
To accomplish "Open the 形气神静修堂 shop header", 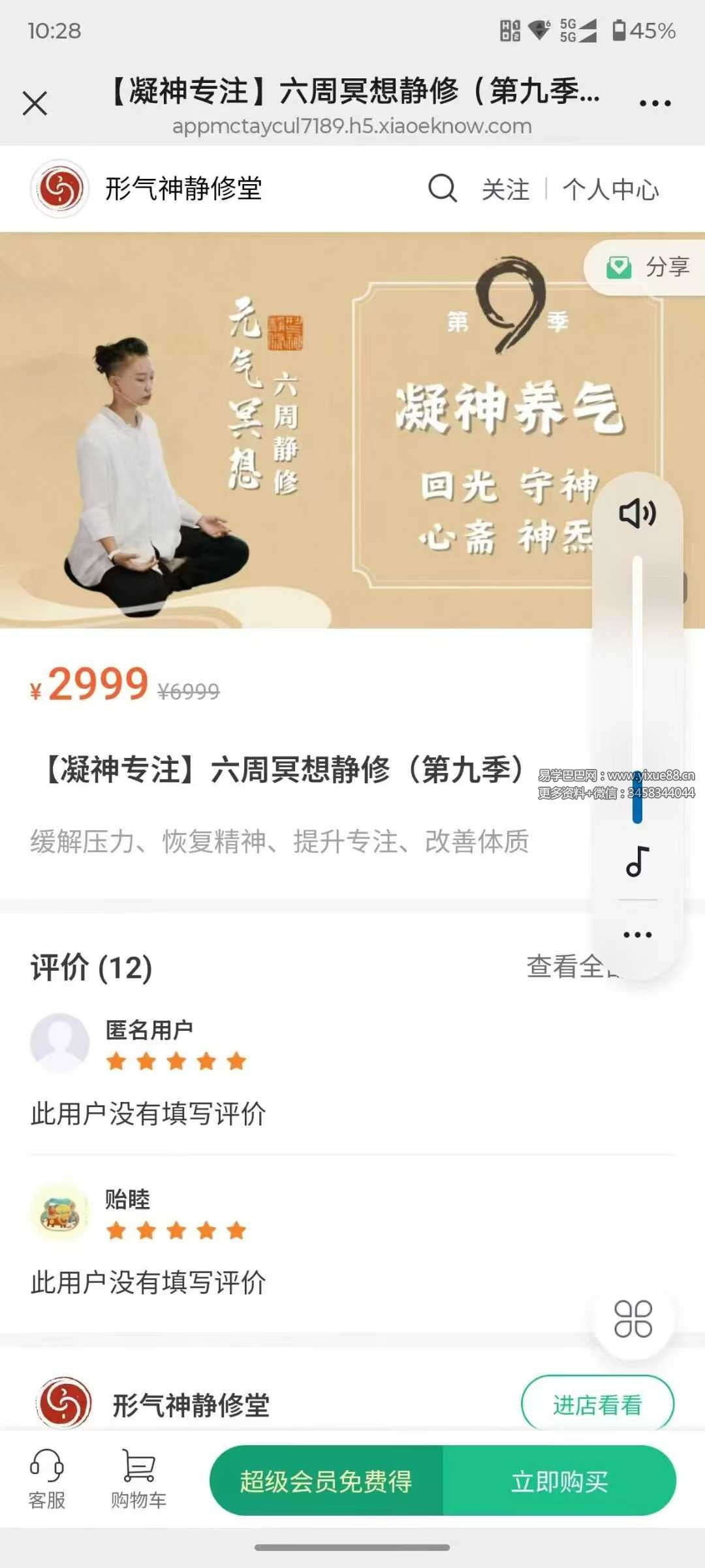I will [183, 189].
